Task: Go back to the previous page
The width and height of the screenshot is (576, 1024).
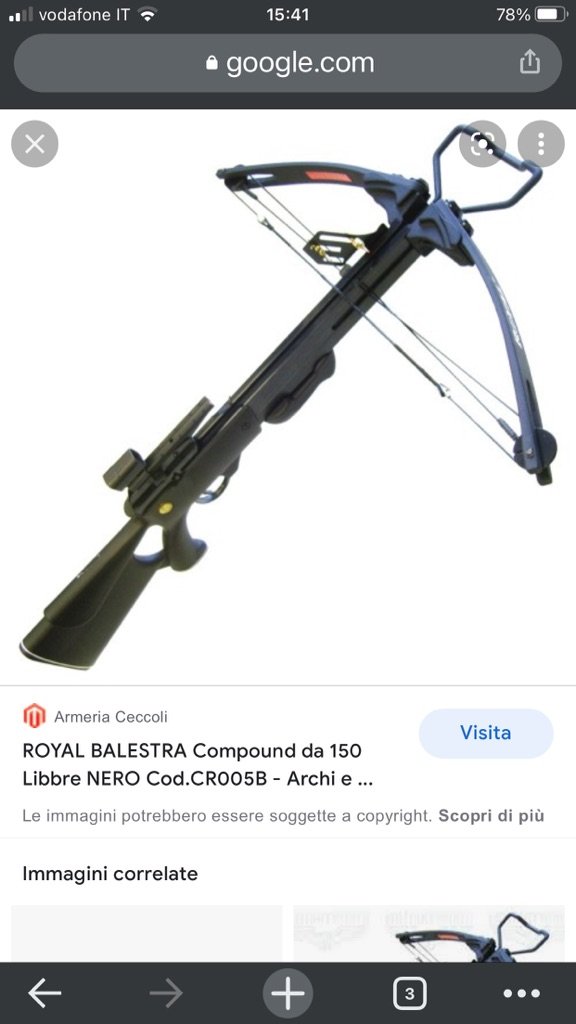Action: [x=44, y=993]
